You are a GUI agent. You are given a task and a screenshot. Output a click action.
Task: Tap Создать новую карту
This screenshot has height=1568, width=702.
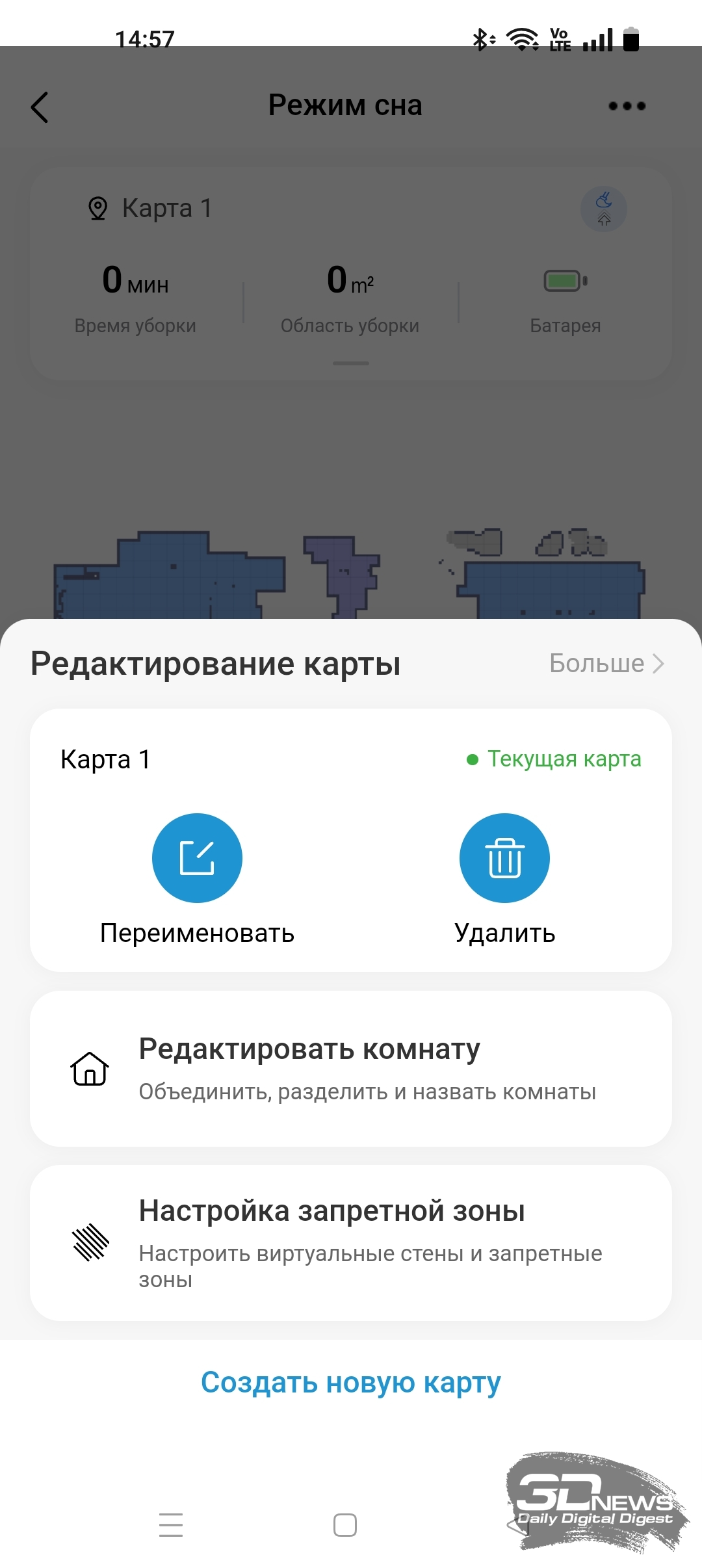[351, 1382]
